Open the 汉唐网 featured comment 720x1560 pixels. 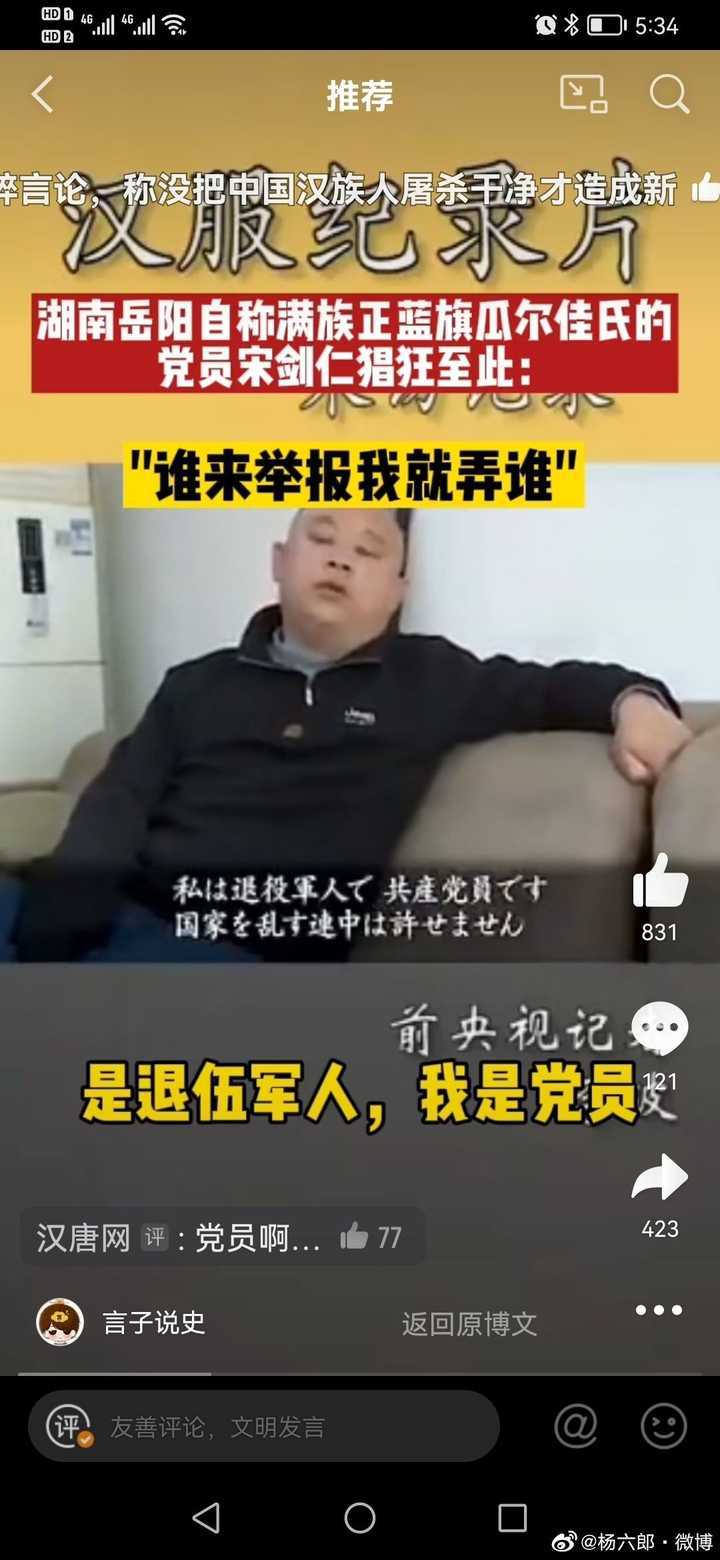click(x=222, y=1238)
